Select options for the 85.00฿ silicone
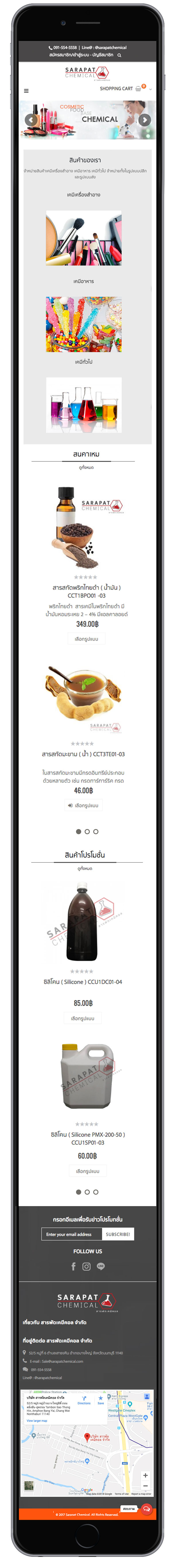The image size is (173, 1568). point(83,1018)
